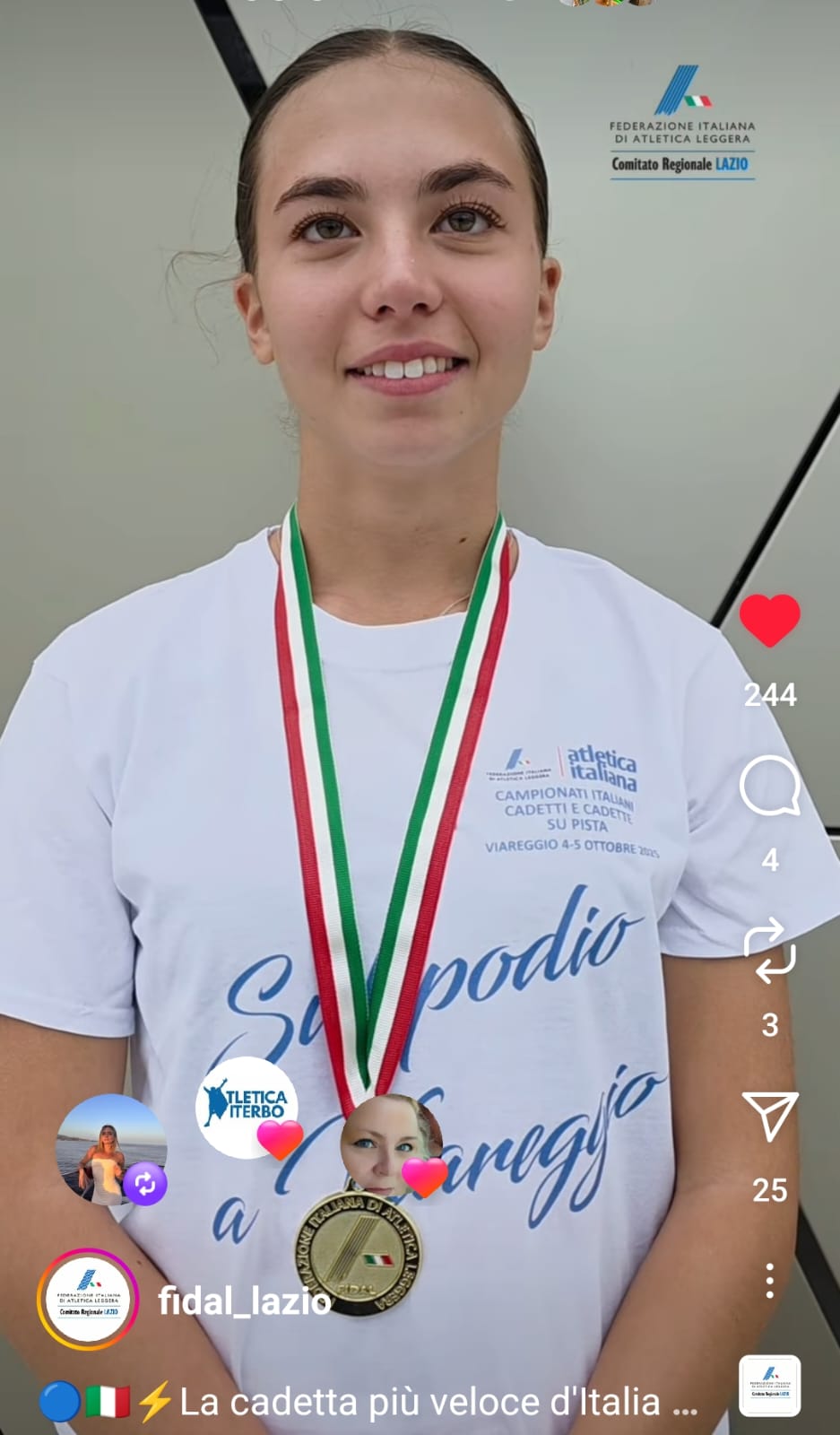This screenshot has width=840, height=1435.
Task: Unlike the reel with the heart icon
Action: coord(769,621)
